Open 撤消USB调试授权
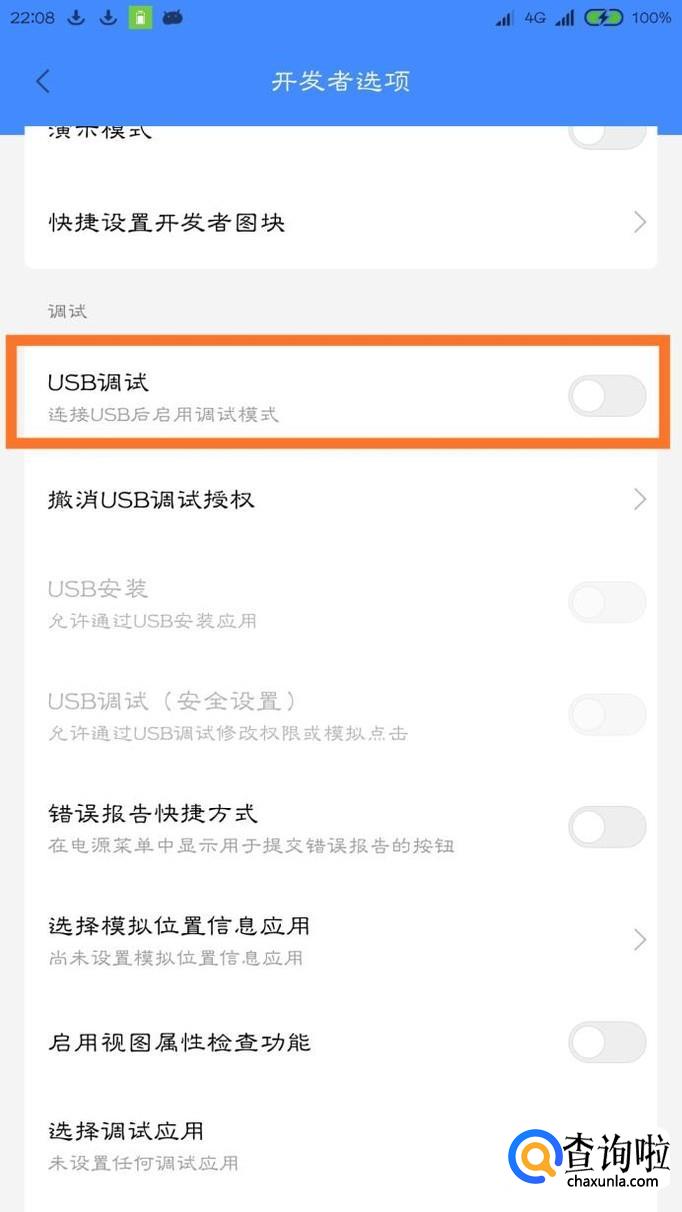Image resolution: width=682 pixels, height=1212 pixels. tap(340, 499)
